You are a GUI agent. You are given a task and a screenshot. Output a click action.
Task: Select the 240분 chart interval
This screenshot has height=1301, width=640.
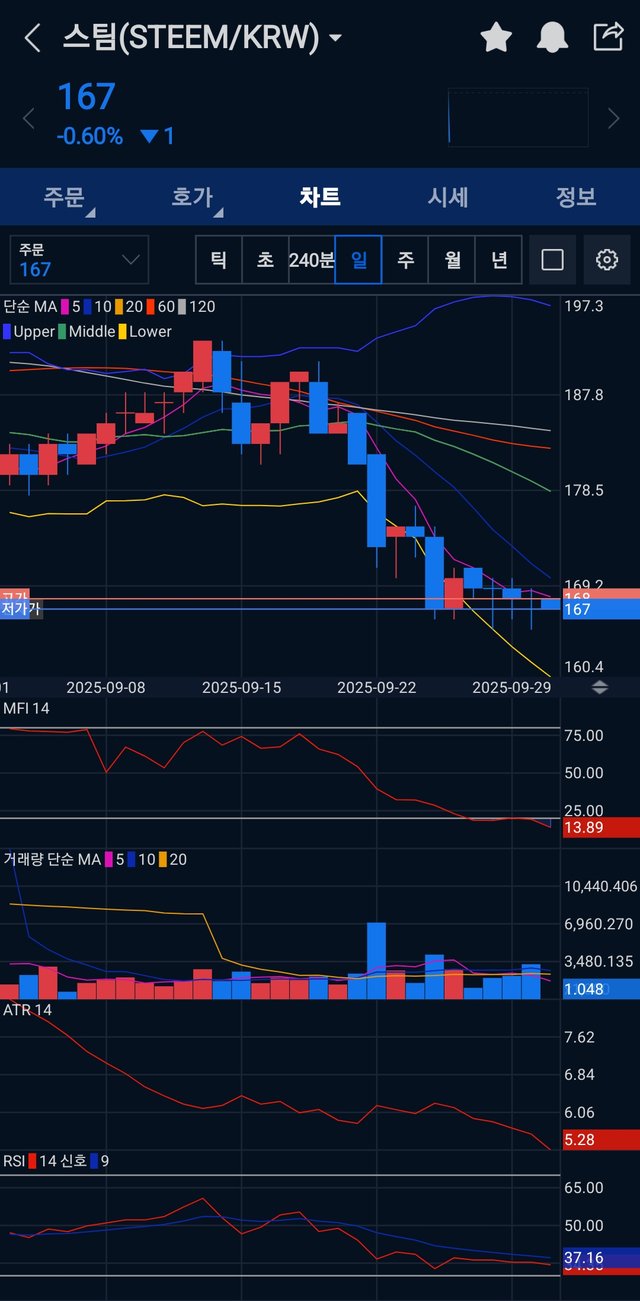click(311, 260)
